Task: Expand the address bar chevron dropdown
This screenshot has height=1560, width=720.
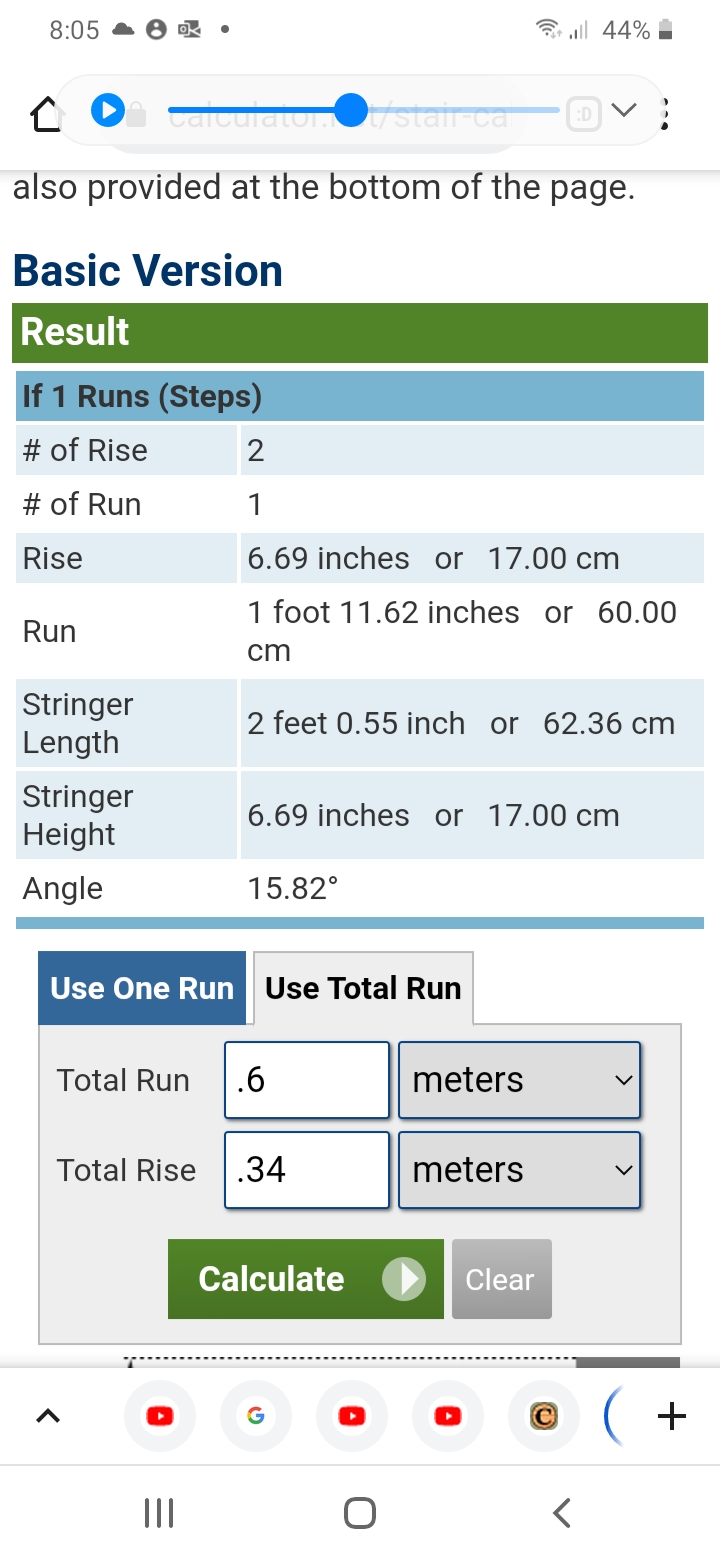Action: pyautogui.click(x=624, y=112)
